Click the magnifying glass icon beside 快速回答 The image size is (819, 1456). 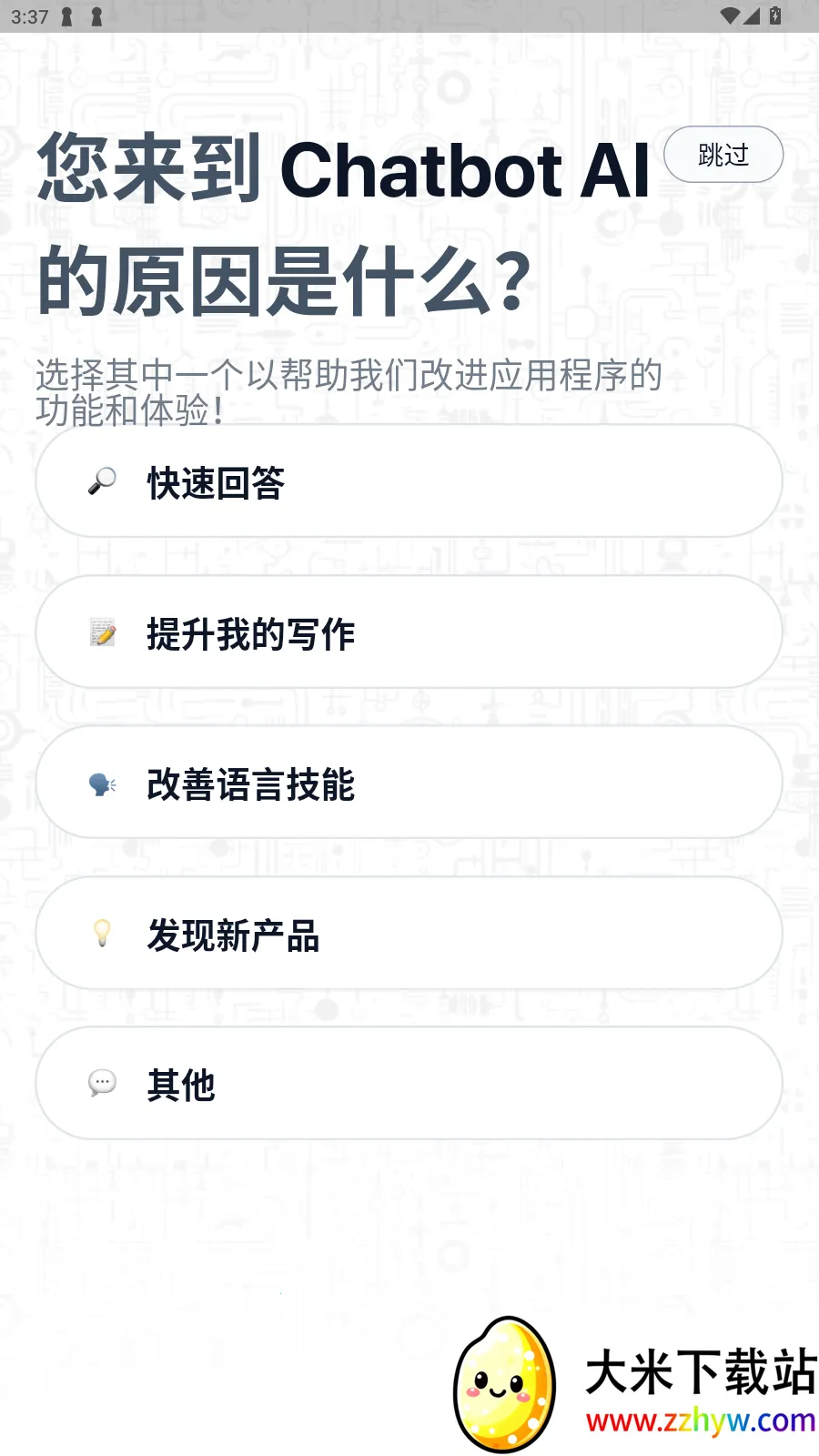(102, 480)
